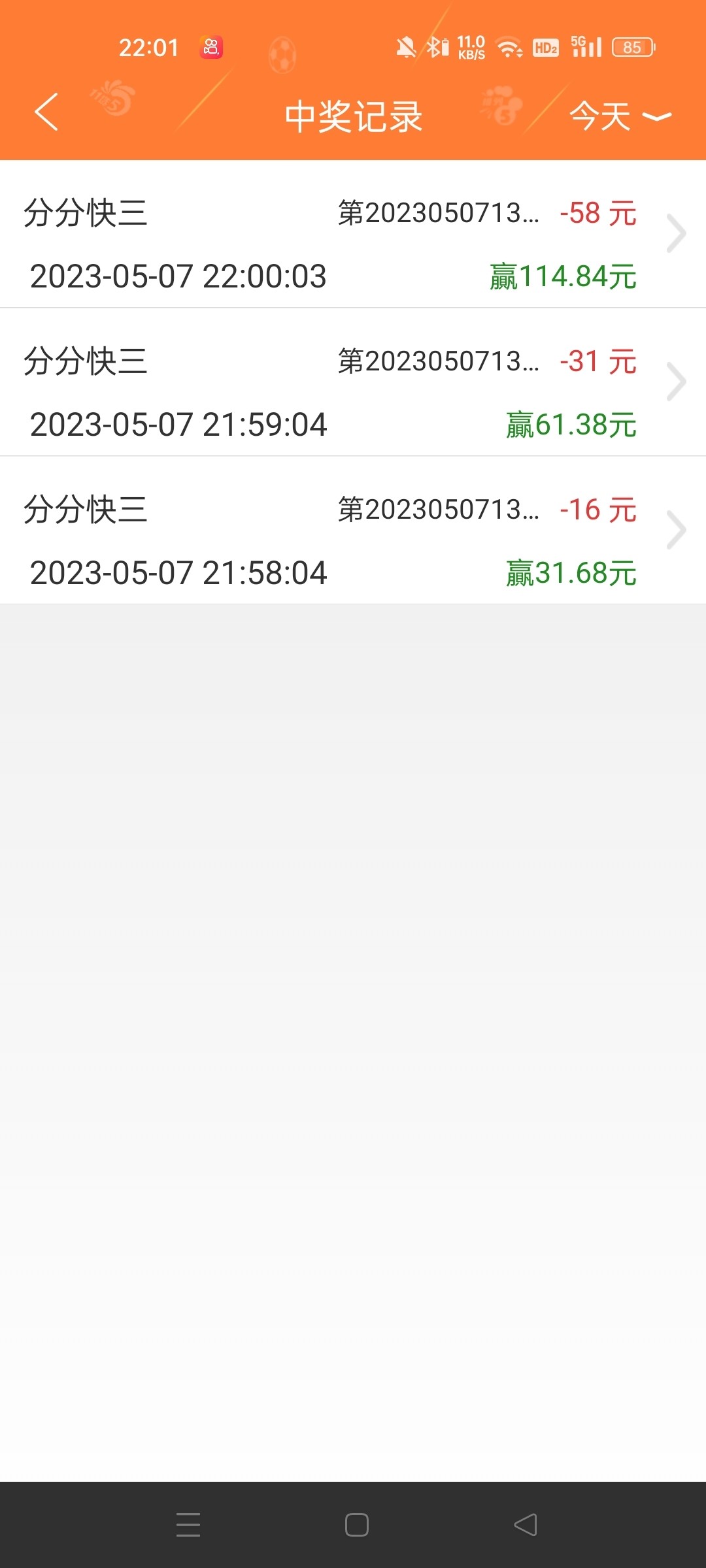Open the 今天 date filter dropdown
Screen dimensions: 706x1568
coord(619,116)
